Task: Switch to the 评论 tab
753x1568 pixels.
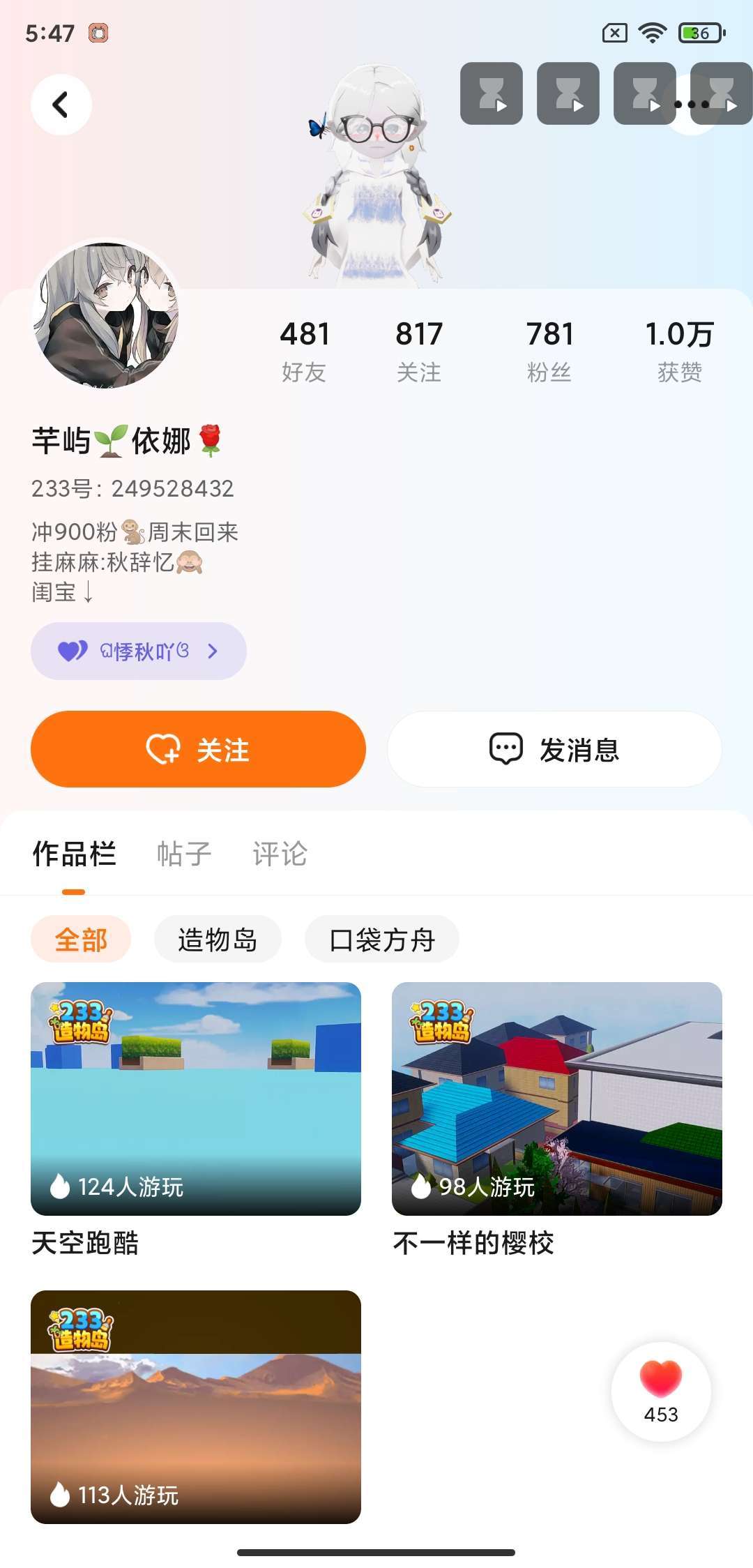Action: click(x=280, y=854)
